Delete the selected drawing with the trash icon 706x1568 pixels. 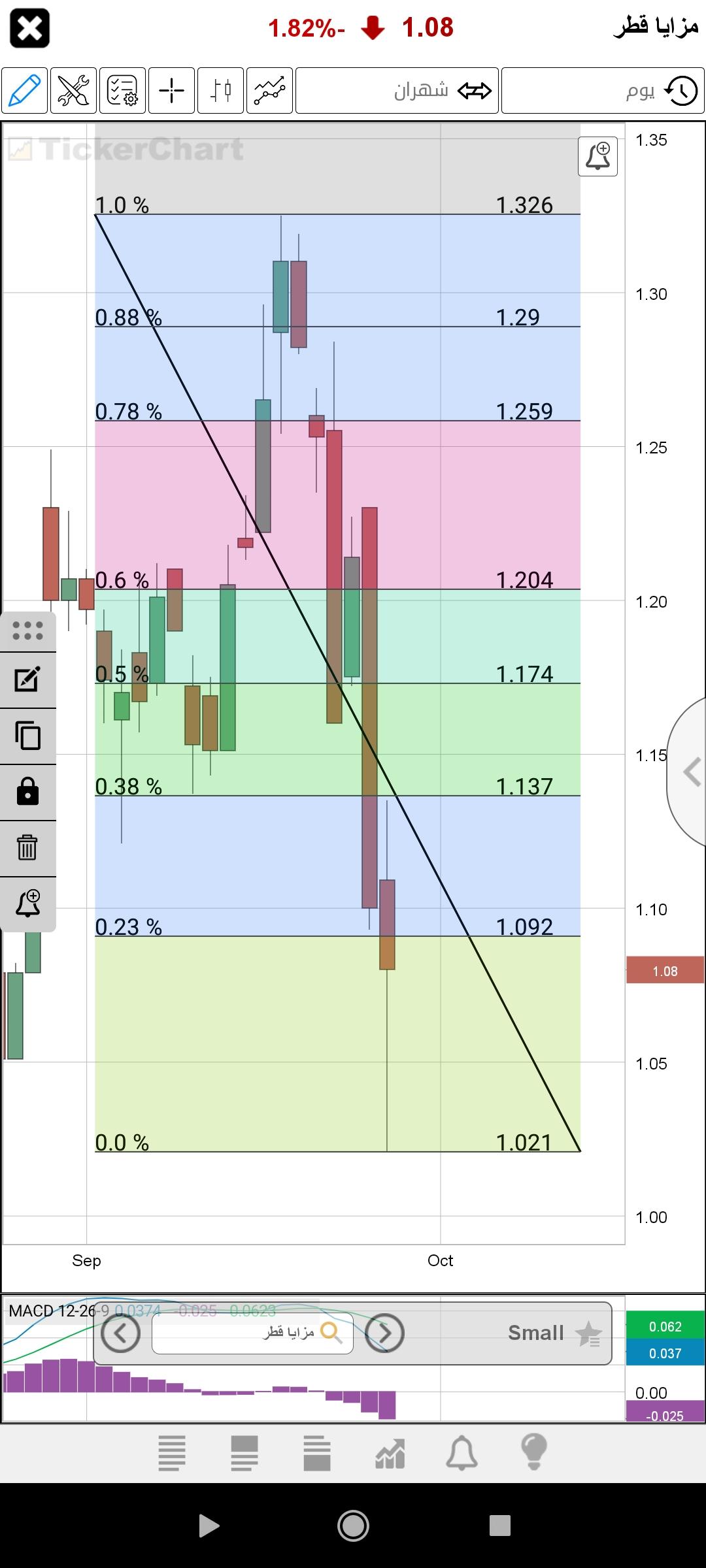tap(27, 848)
